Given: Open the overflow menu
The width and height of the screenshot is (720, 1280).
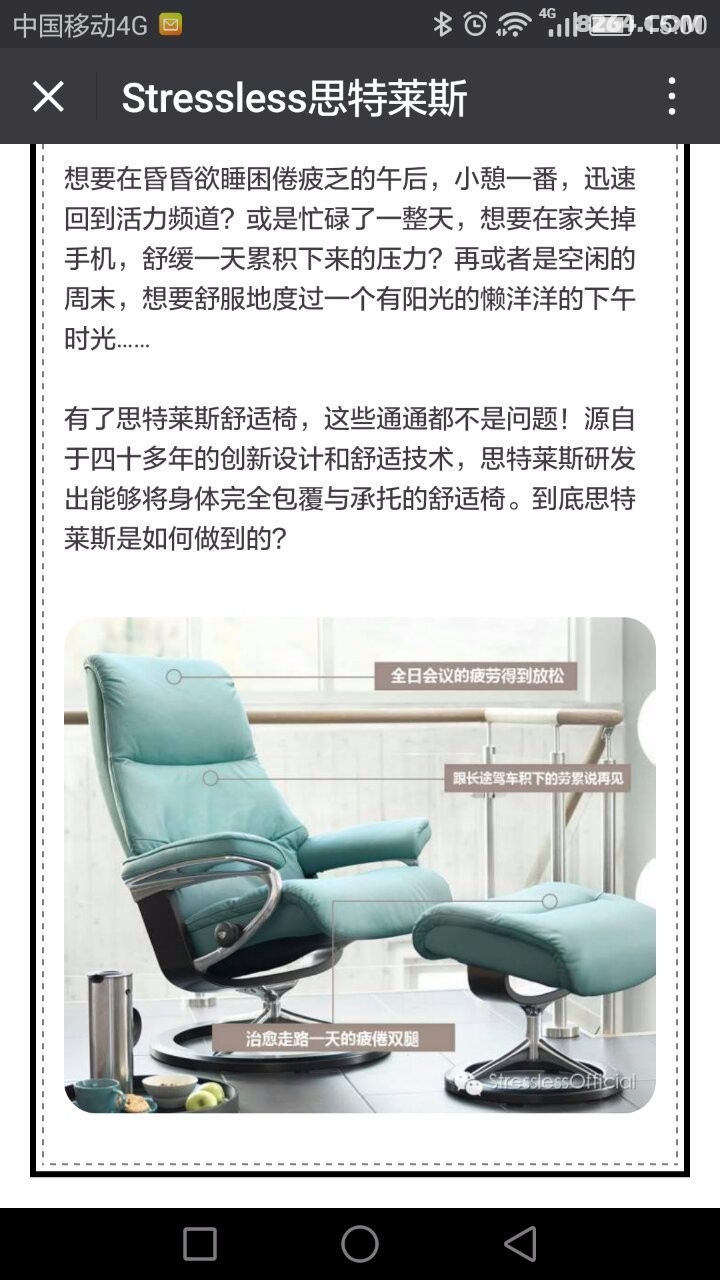Looking at the screenshot, I should pos(671,97).
